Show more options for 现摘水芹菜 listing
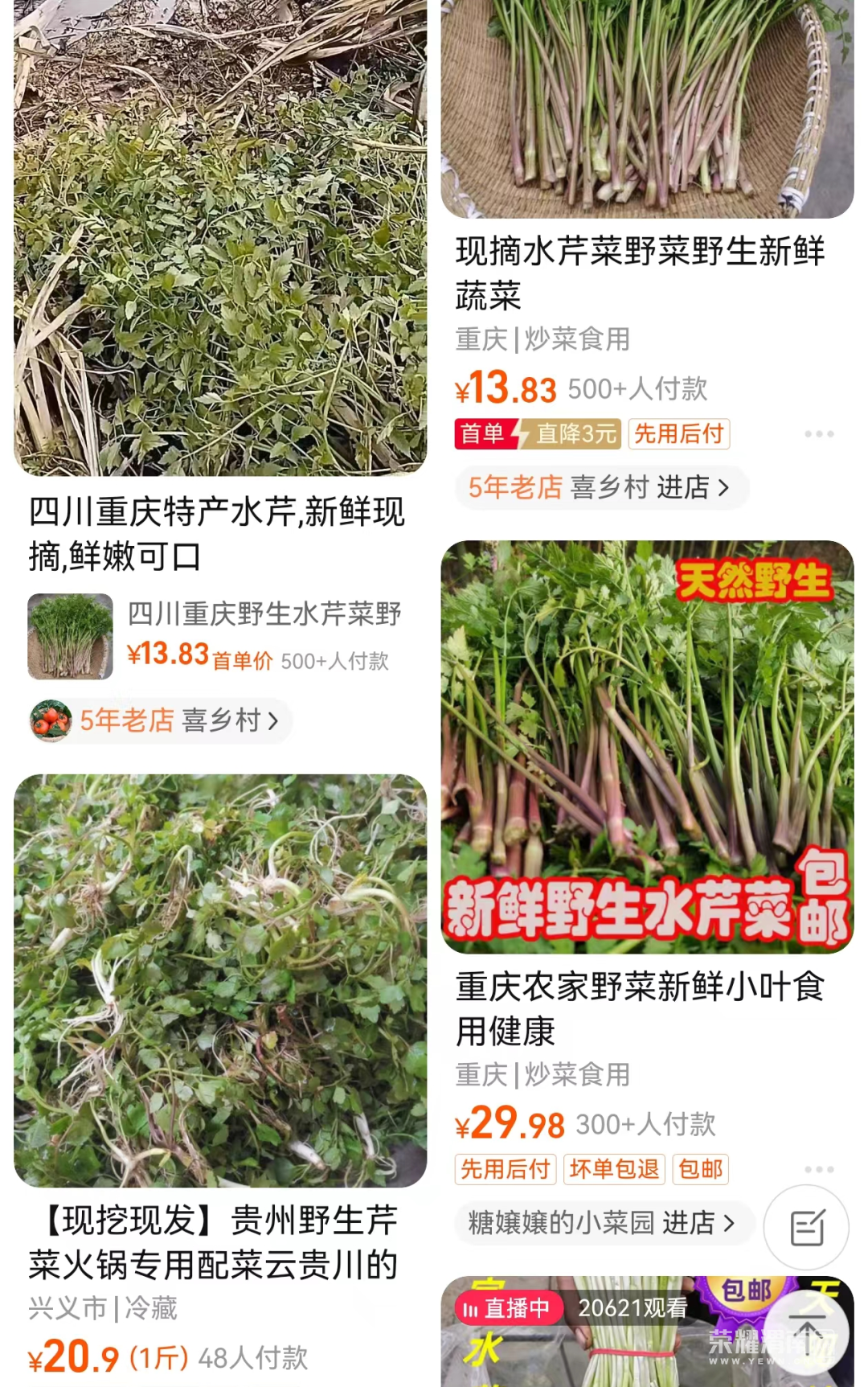The width and height of the screenshot is (868, 1387). coord(819,434)
